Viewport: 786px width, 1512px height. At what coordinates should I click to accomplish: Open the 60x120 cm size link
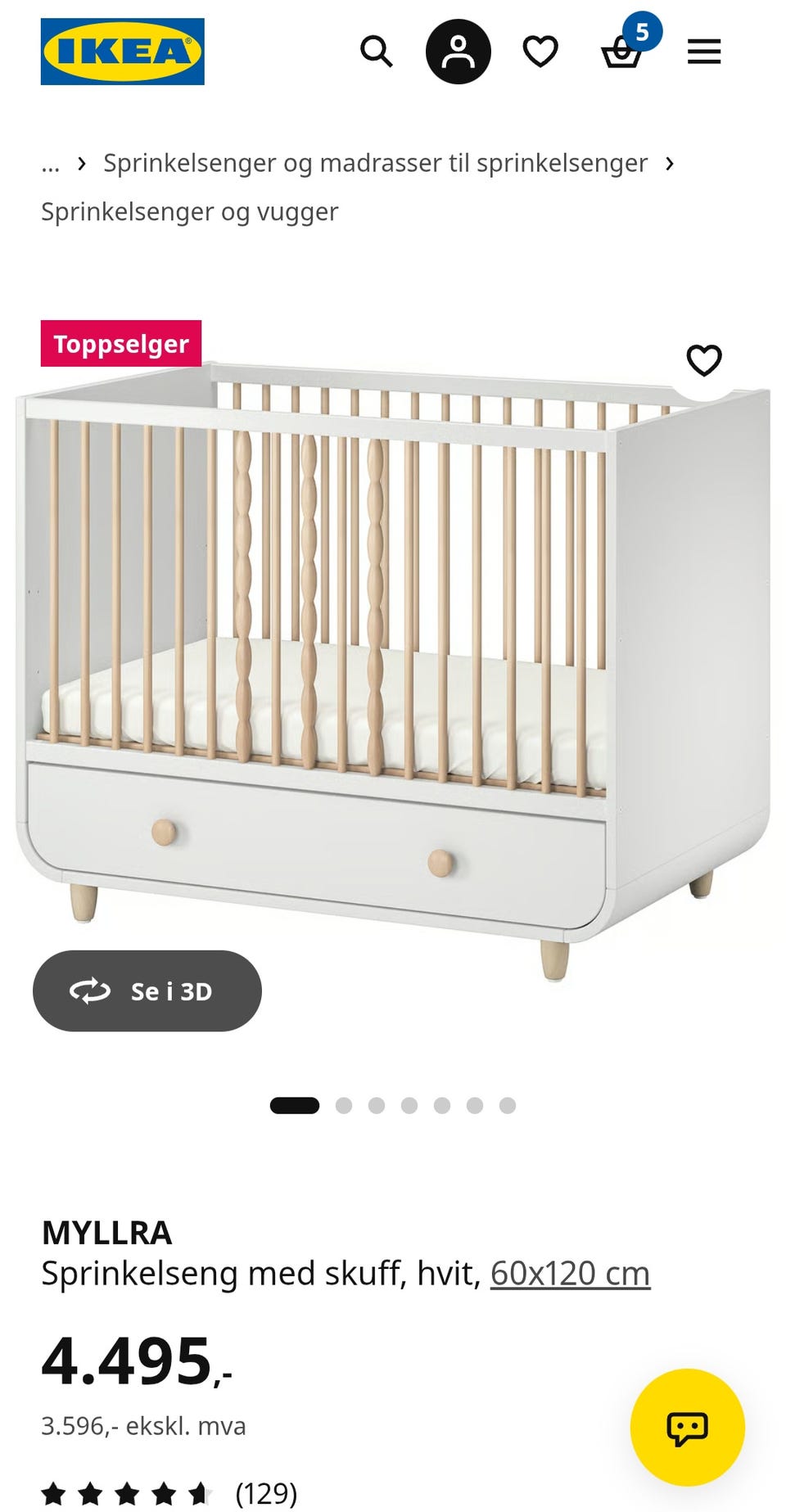(571, 1274)
